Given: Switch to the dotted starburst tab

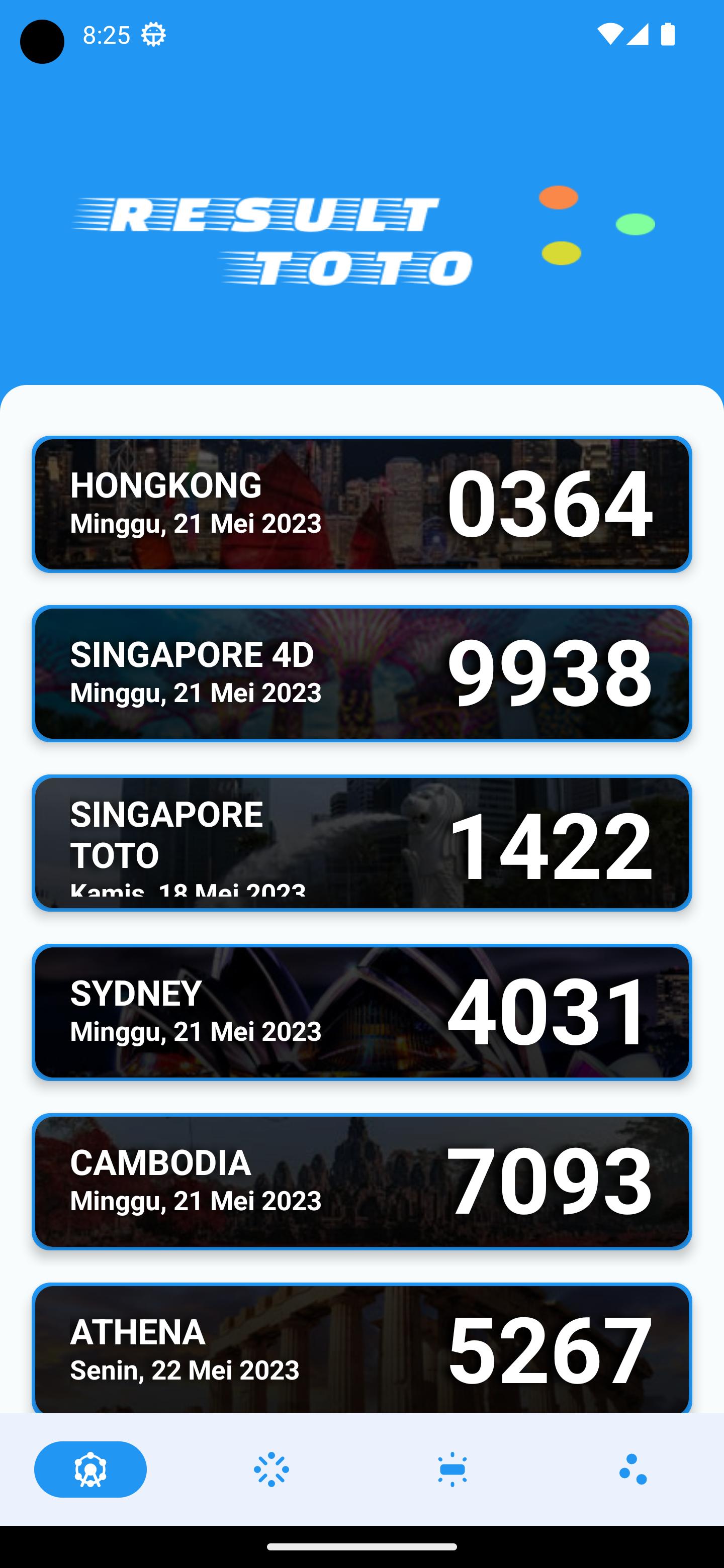Looking at the screenshot, I should (271, 1469).
